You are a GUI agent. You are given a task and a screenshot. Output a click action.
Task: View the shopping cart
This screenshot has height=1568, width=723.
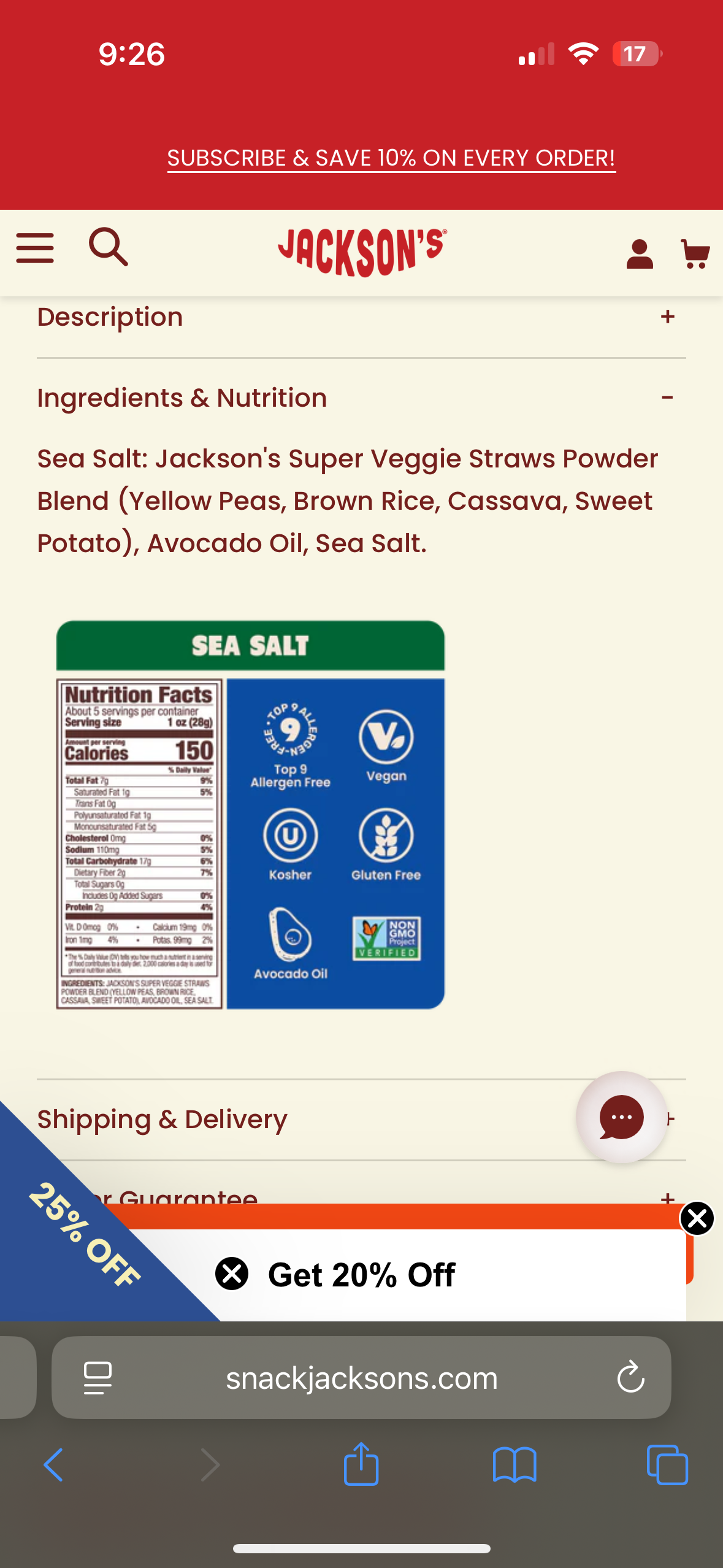coord(695,253)
